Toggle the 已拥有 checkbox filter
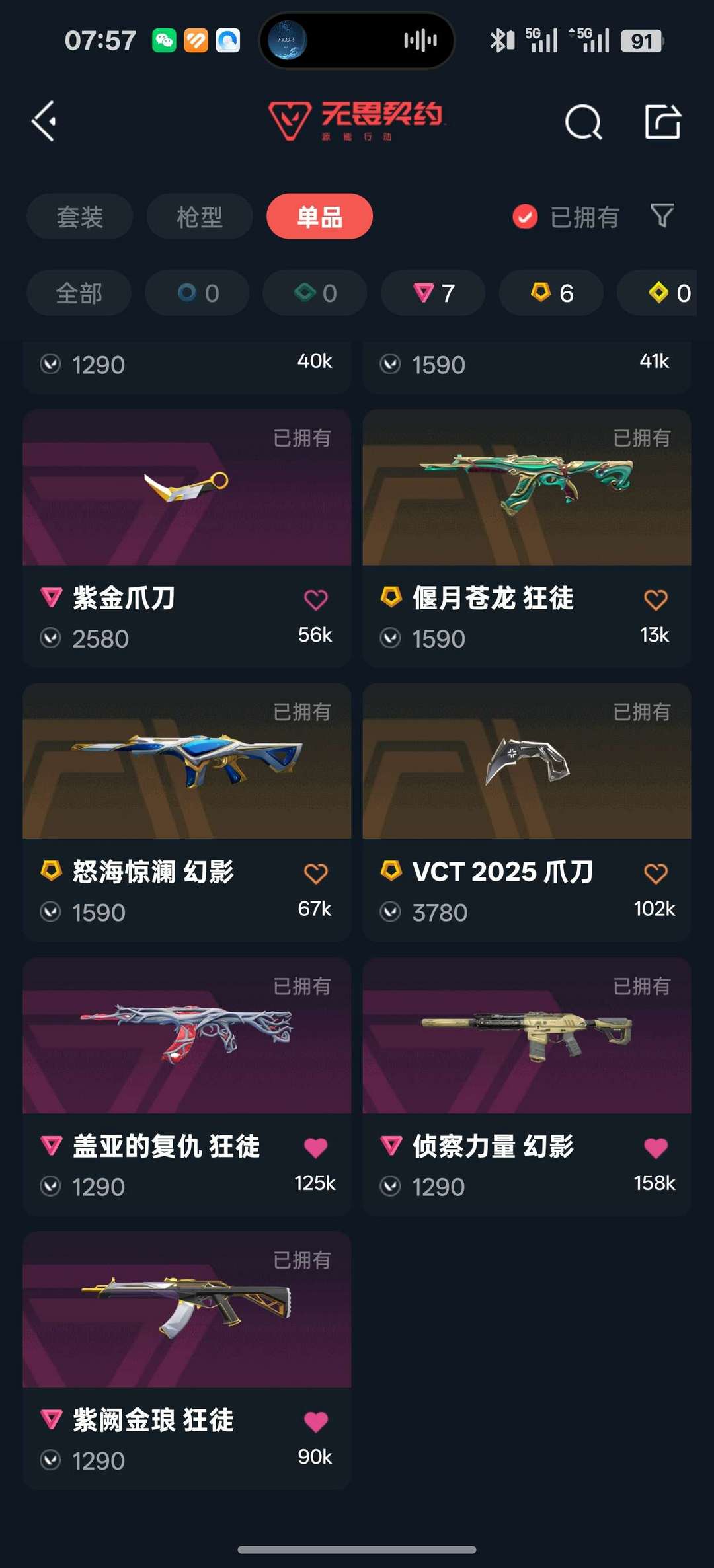The image size is (714, 1568). point(526,217)
